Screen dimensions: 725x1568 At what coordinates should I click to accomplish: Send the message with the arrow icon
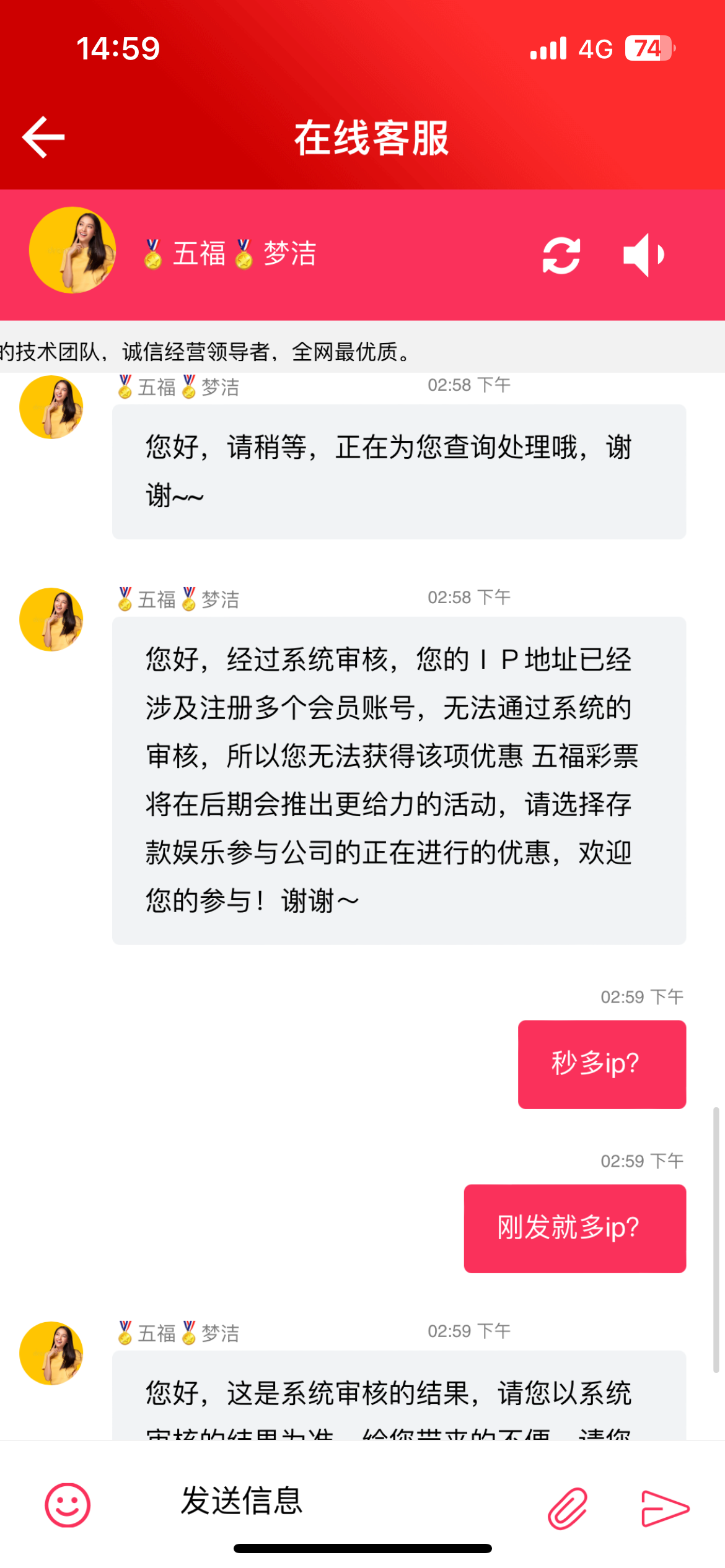[x=665, y=1508]
